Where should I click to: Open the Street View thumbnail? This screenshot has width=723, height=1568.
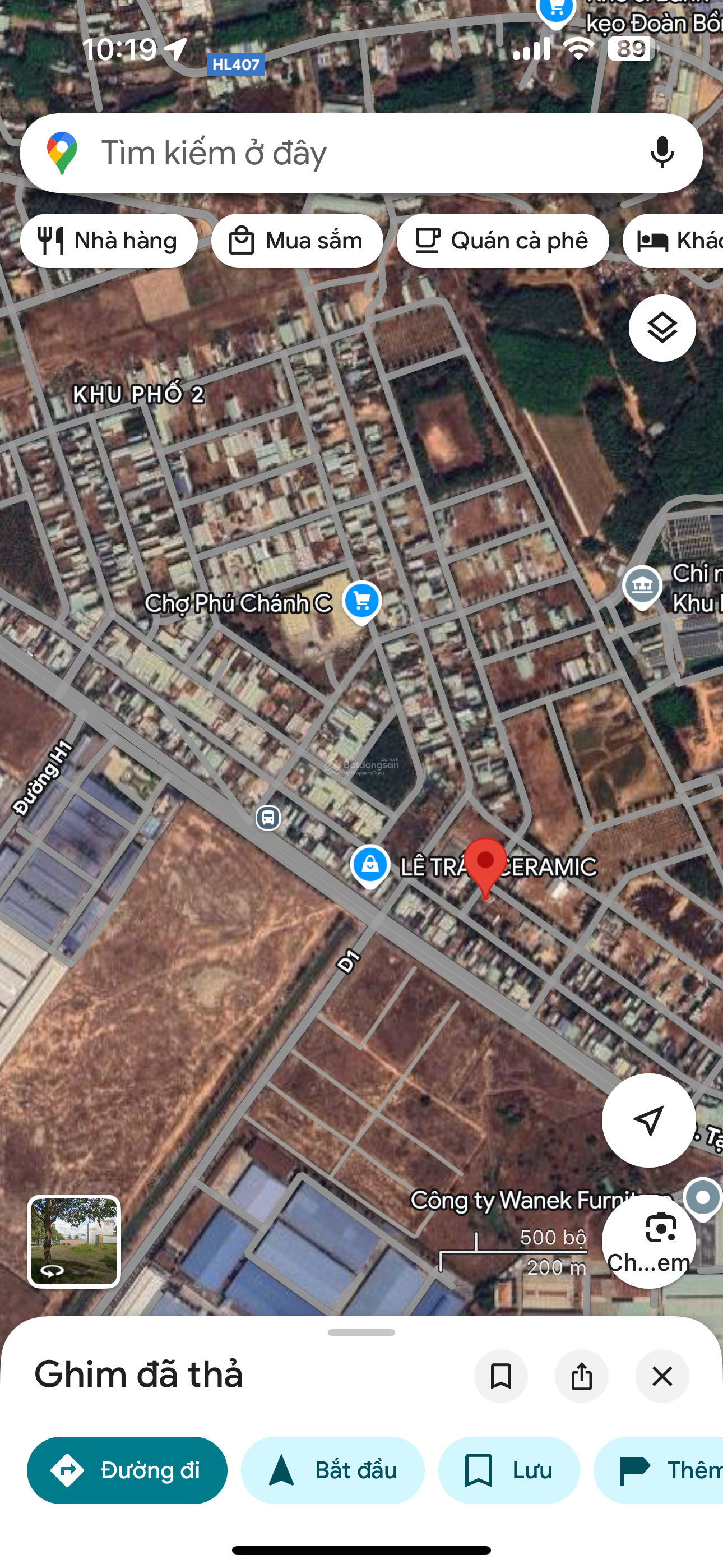[73, 1242]
